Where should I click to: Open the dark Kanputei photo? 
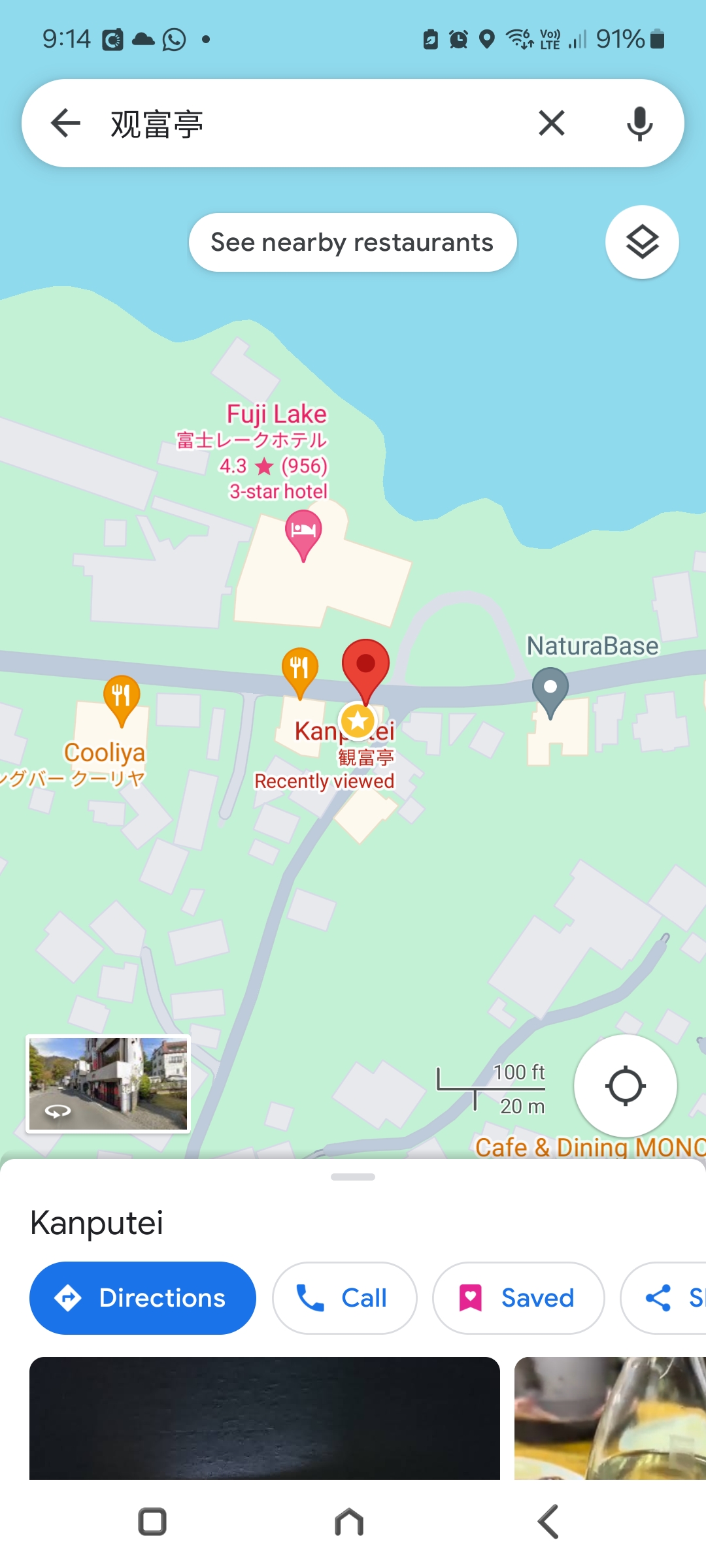[264, 1418]
